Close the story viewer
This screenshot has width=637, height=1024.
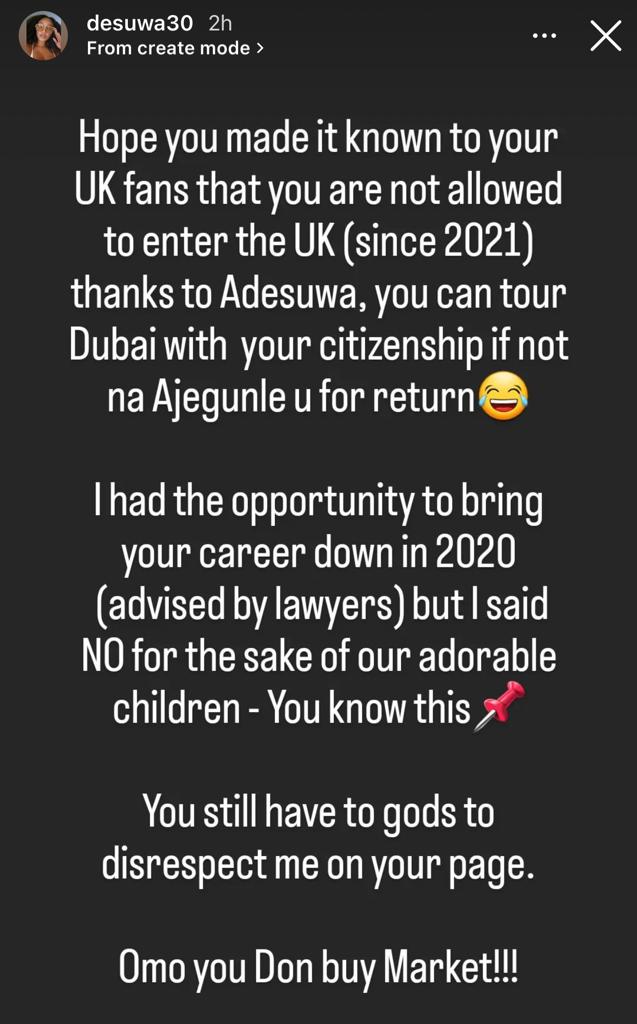tap(606, 36)
